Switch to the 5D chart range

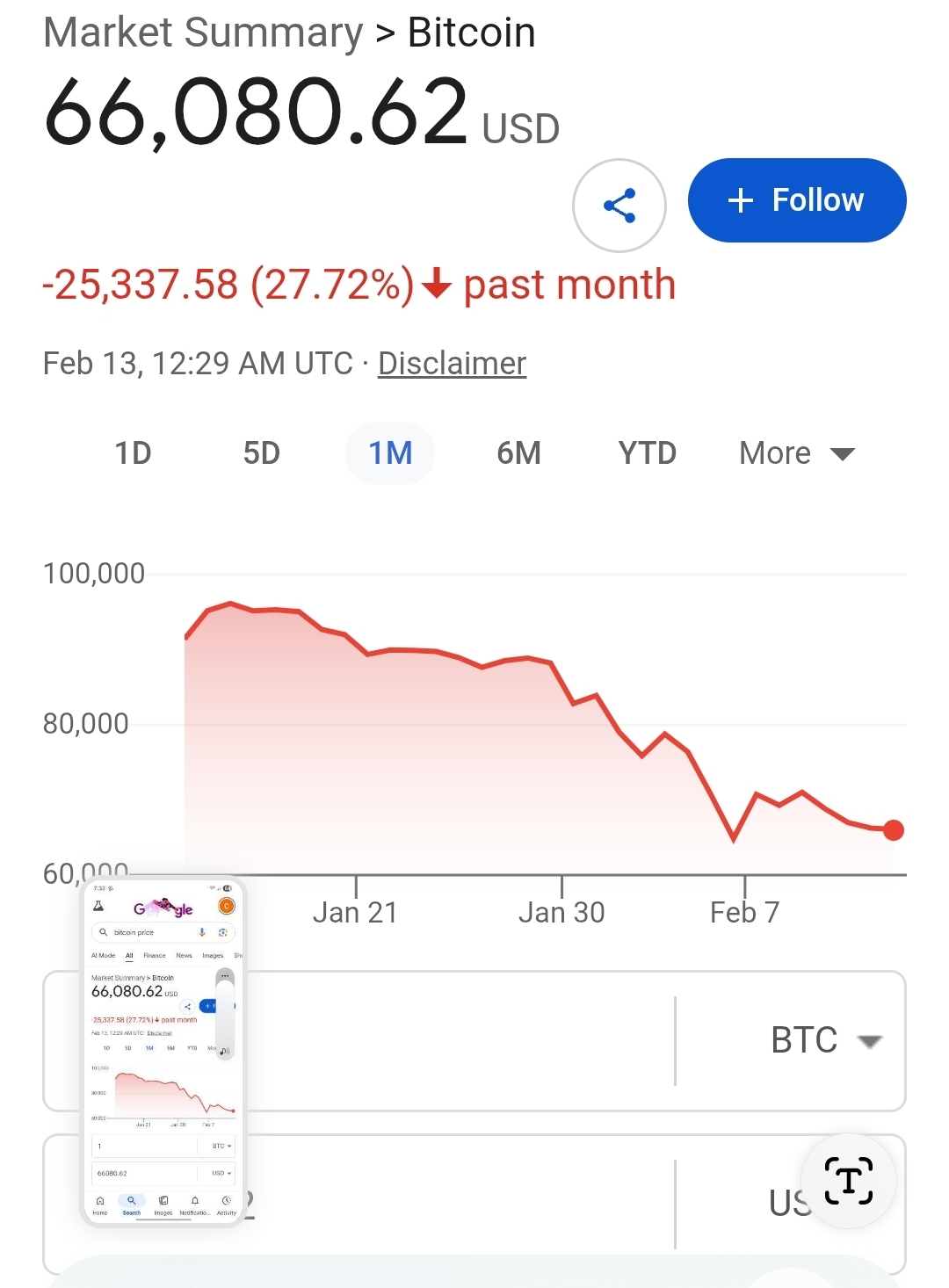point(261,452)
